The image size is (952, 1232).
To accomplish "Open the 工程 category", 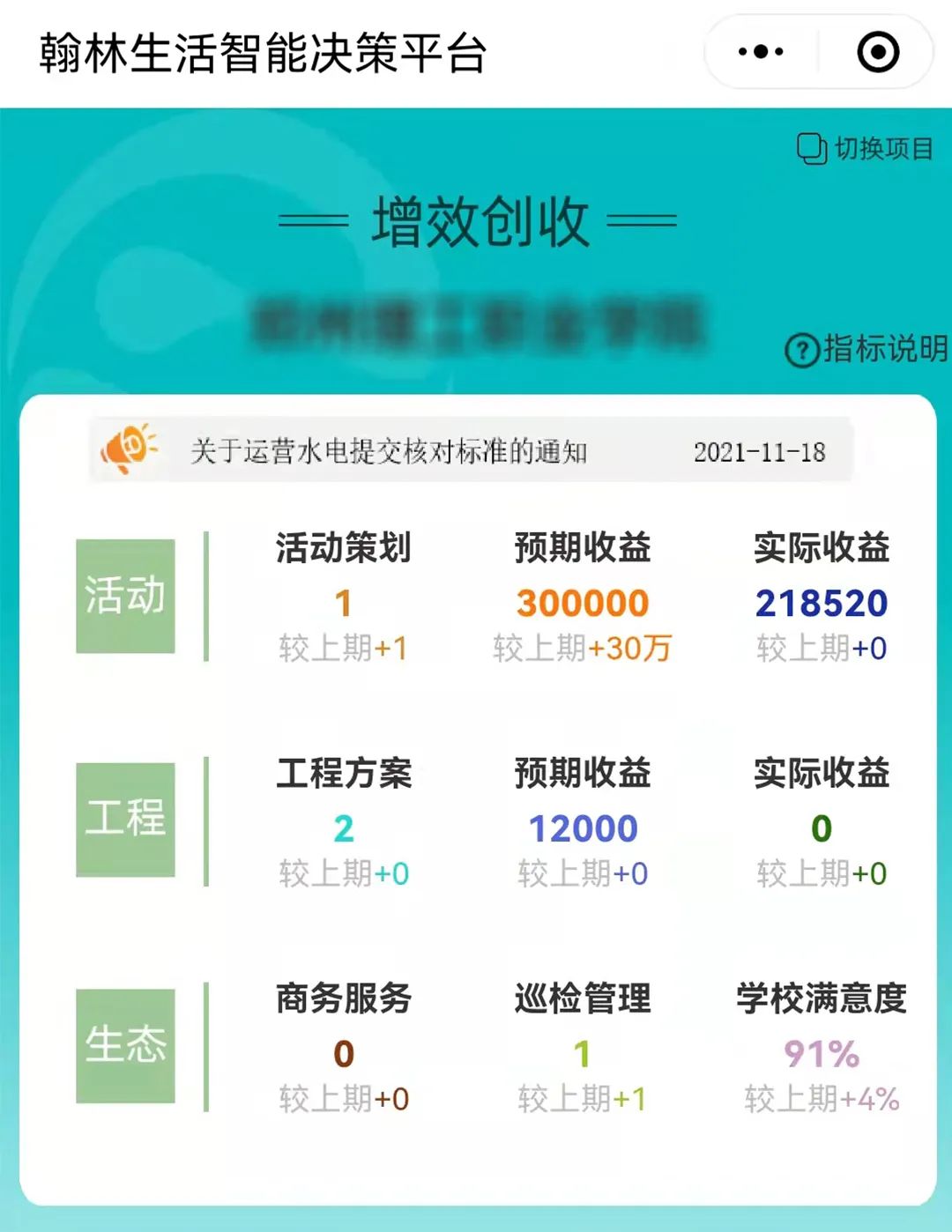I will (125, 820).
